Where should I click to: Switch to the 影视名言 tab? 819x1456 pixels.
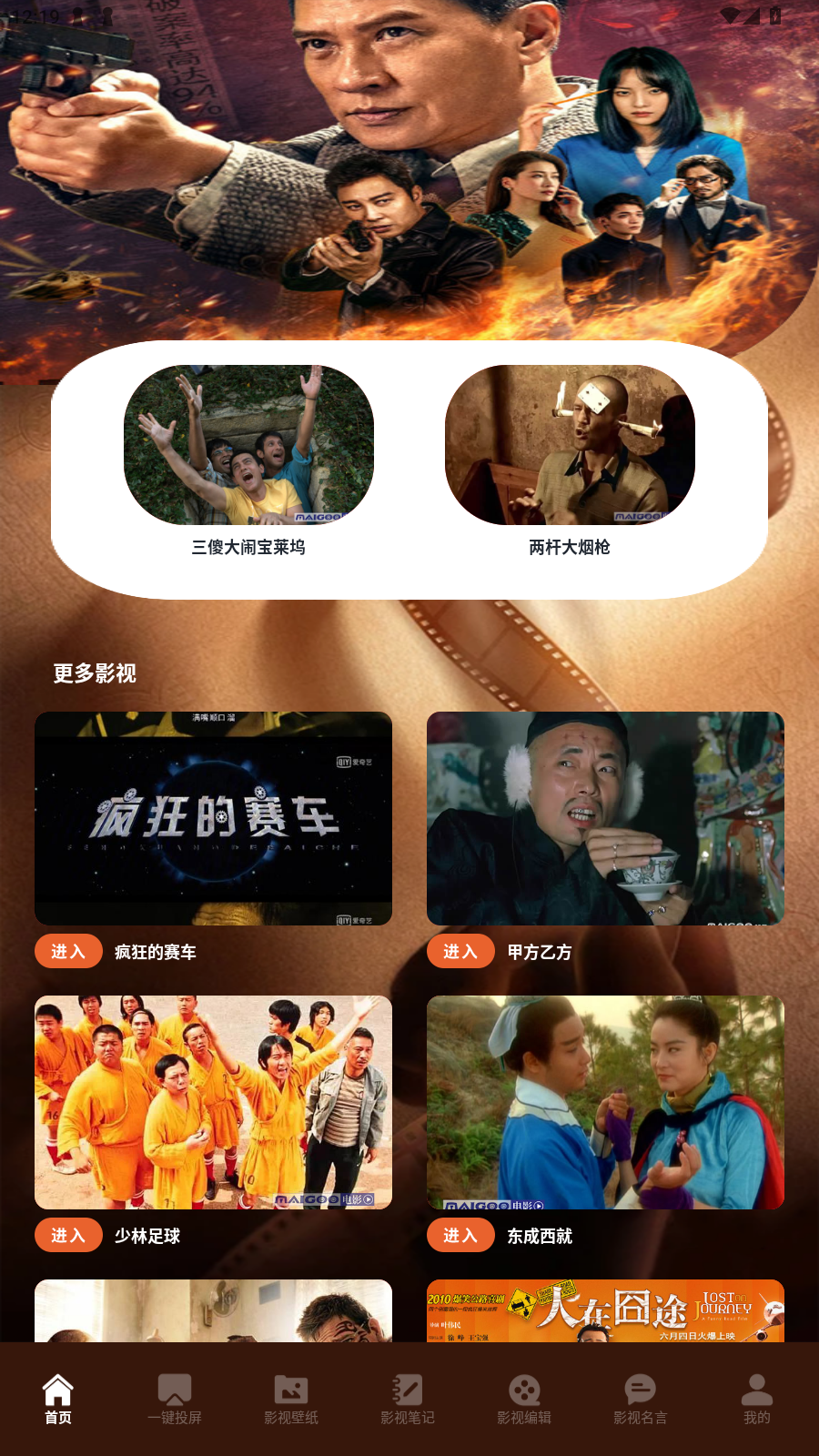tap(641, 1400)
